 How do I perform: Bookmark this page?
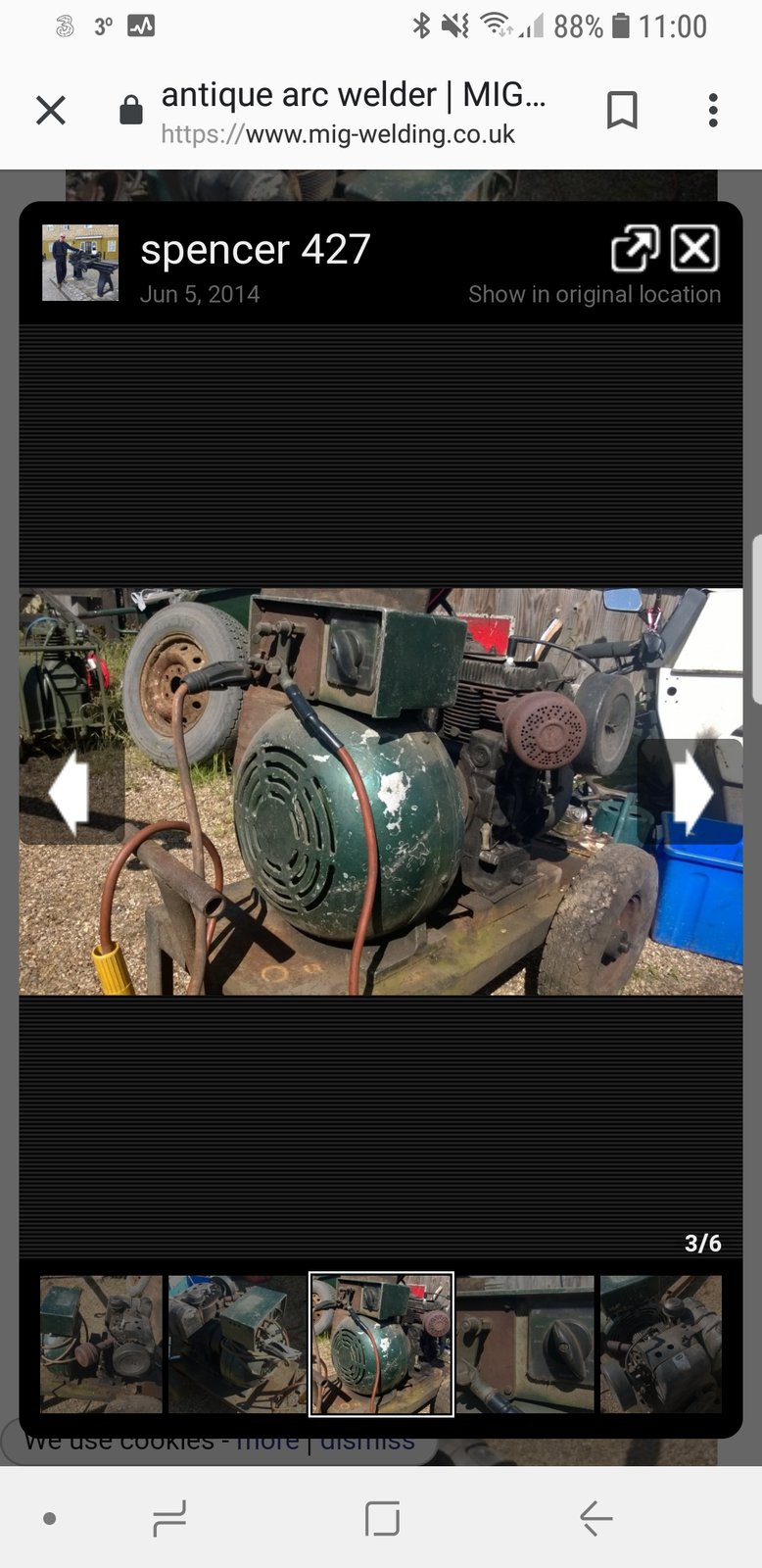coord(622,111)
